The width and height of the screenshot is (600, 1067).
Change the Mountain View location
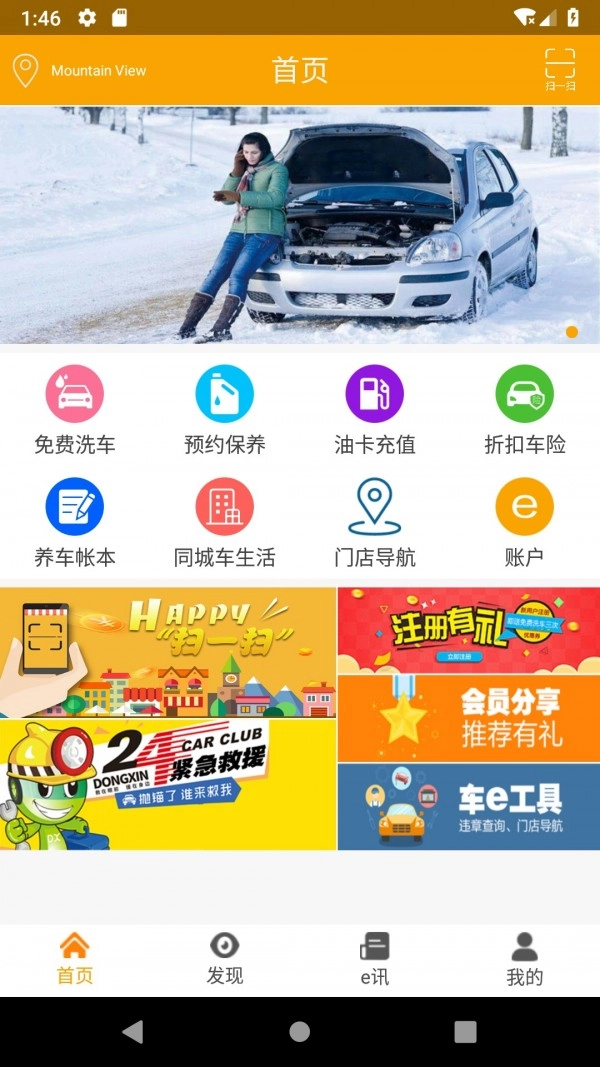tap(80, 70)
